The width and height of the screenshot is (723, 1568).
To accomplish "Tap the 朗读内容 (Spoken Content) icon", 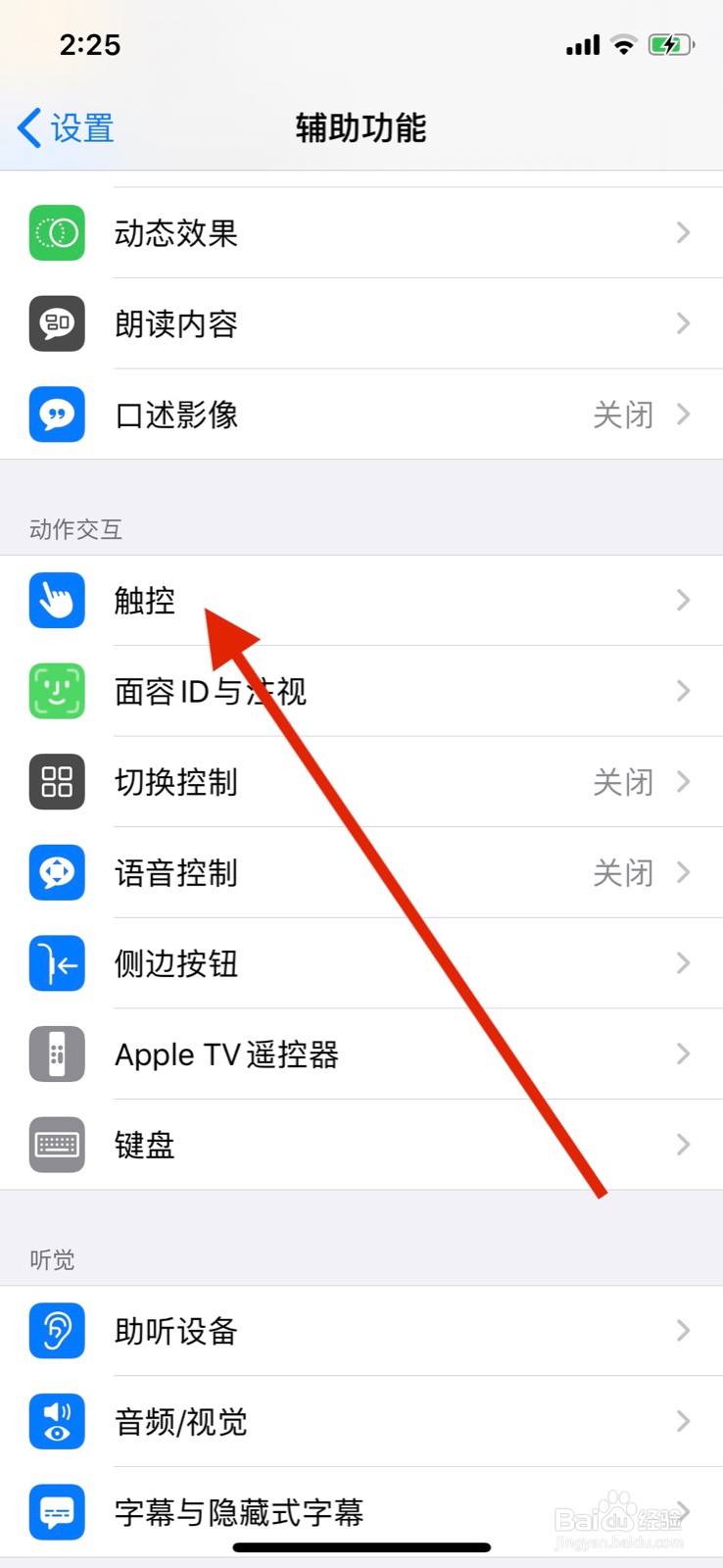I will [56, 324].
